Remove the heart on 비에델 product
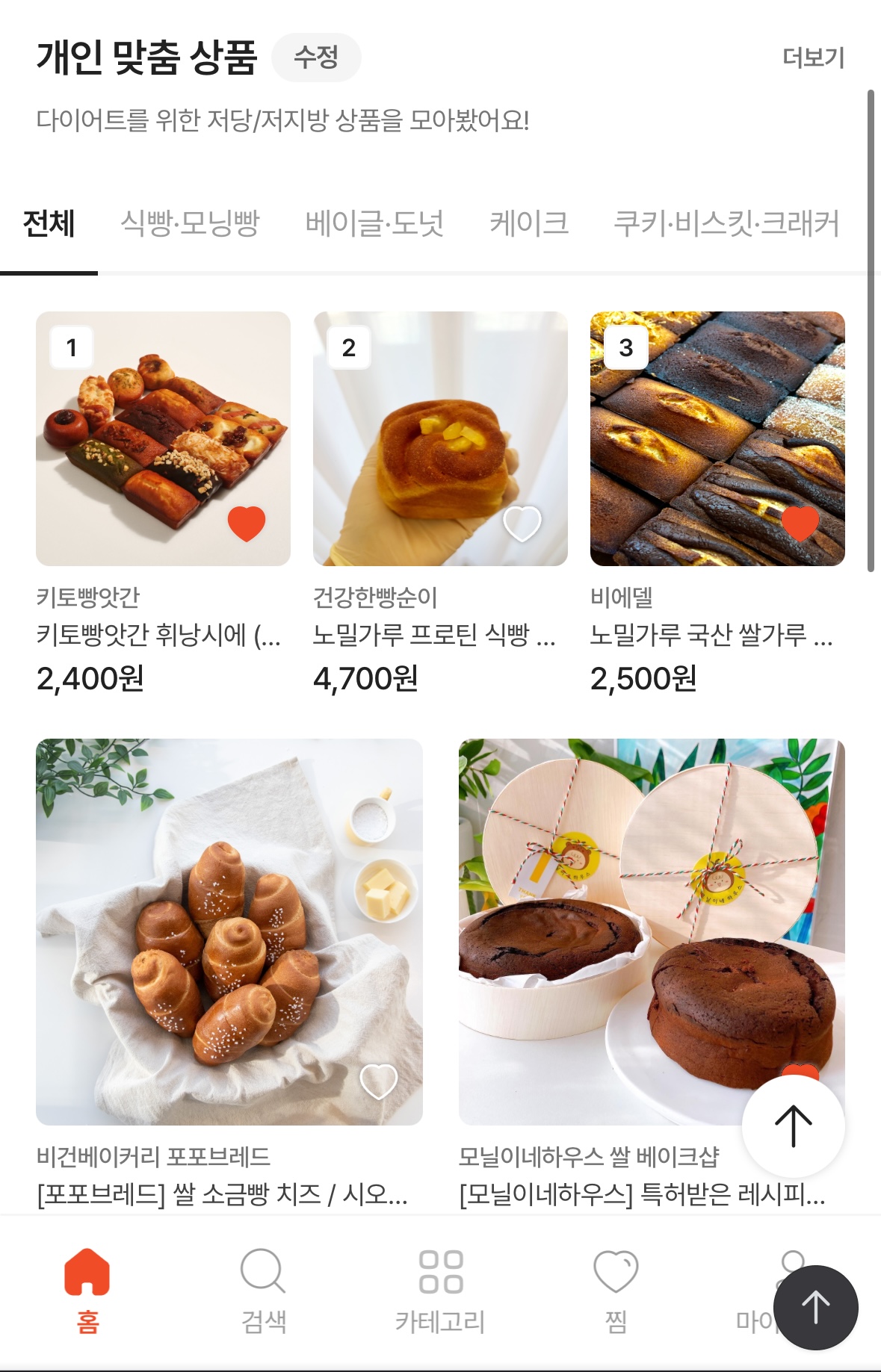Image resolution: width=881 pixels, height=1372 pixels. pyautogui.click(x=800, y=523)
